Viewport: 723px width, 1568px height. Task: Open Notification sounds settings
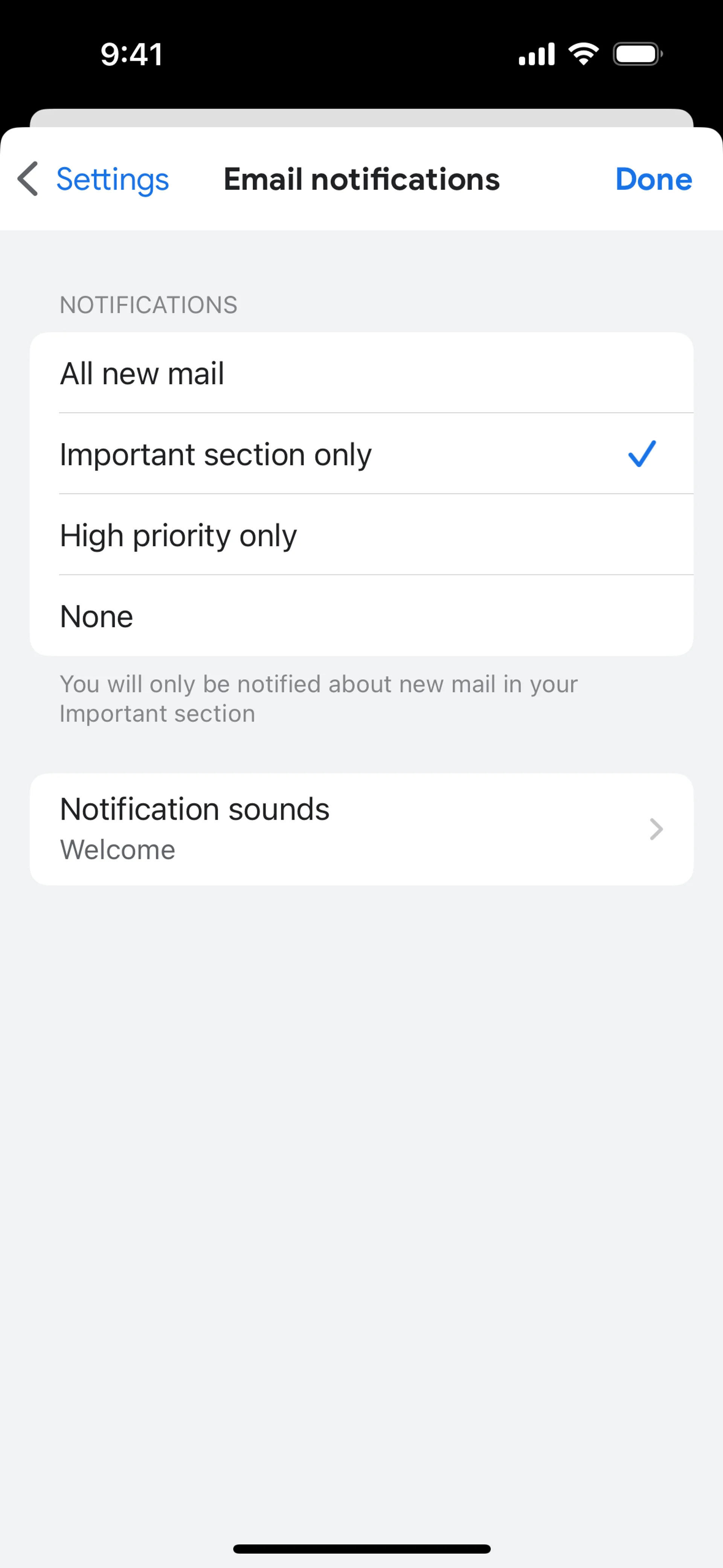(x=361, y=829)
